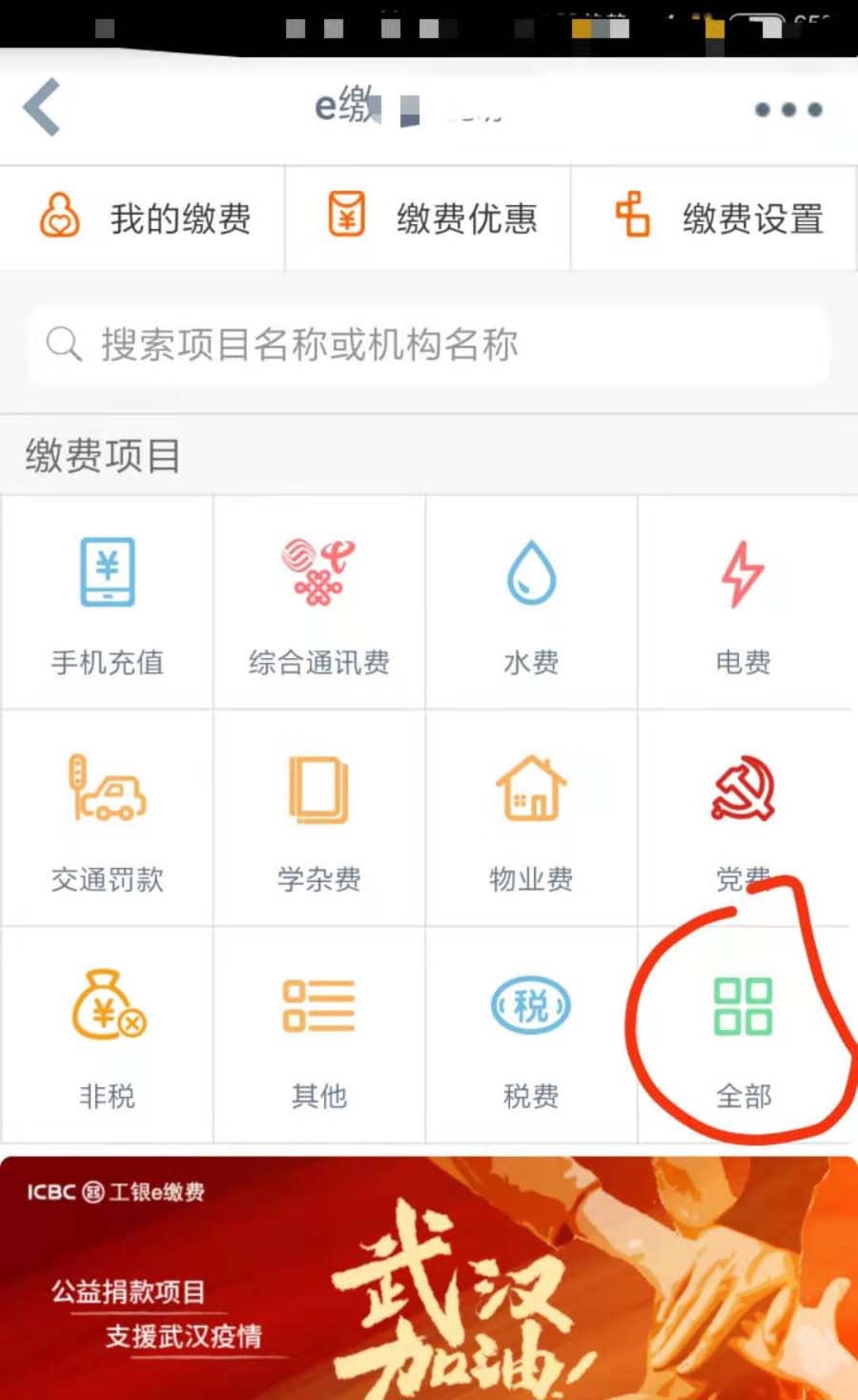The height and width of the screenshot is (1400, 858).
Task: Choose 水费 payment
Action: pyautogui.click(x=531, y=603)
